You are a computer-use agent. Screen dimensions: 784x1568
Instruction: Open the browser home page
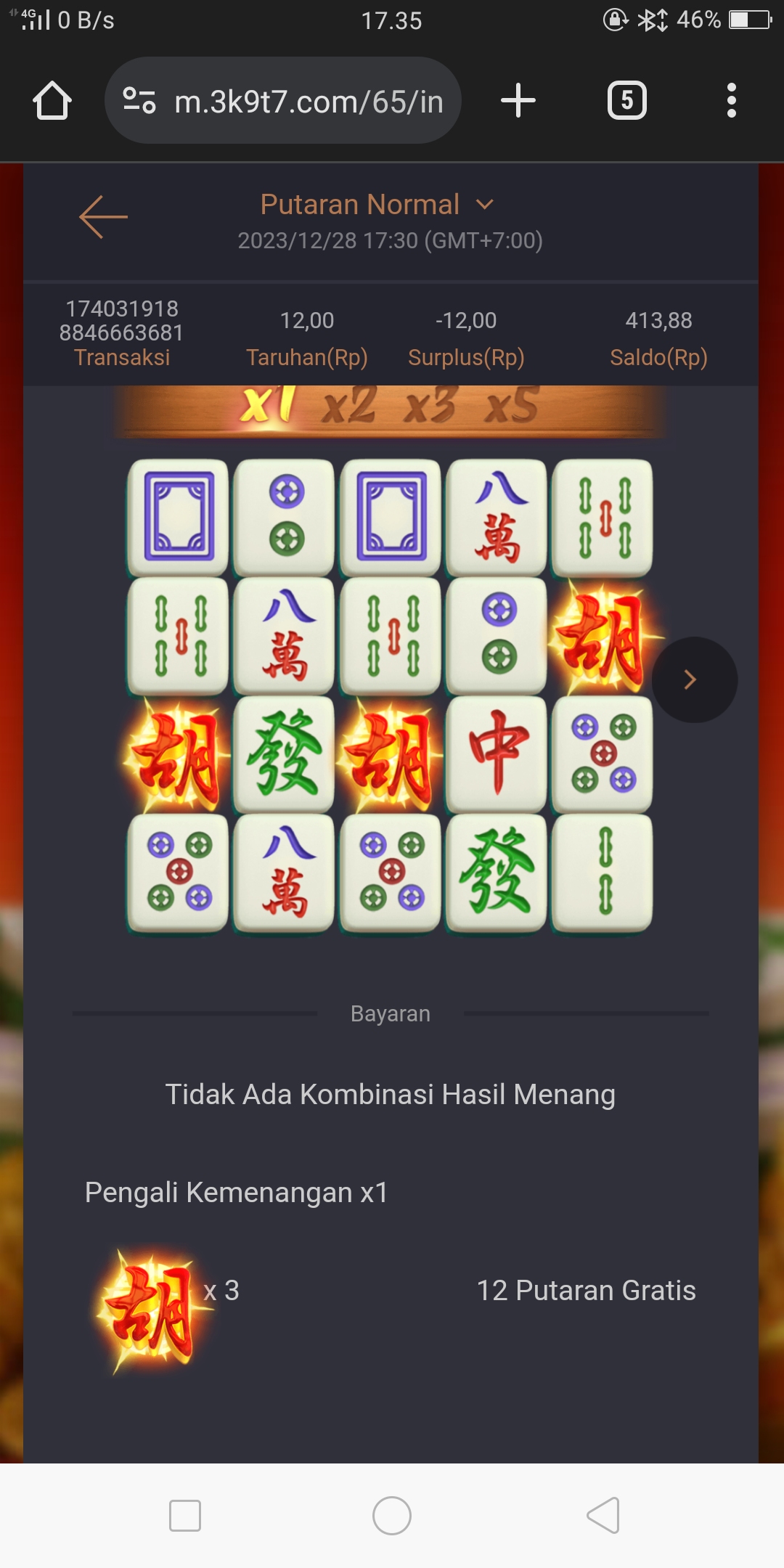[52, 100]
